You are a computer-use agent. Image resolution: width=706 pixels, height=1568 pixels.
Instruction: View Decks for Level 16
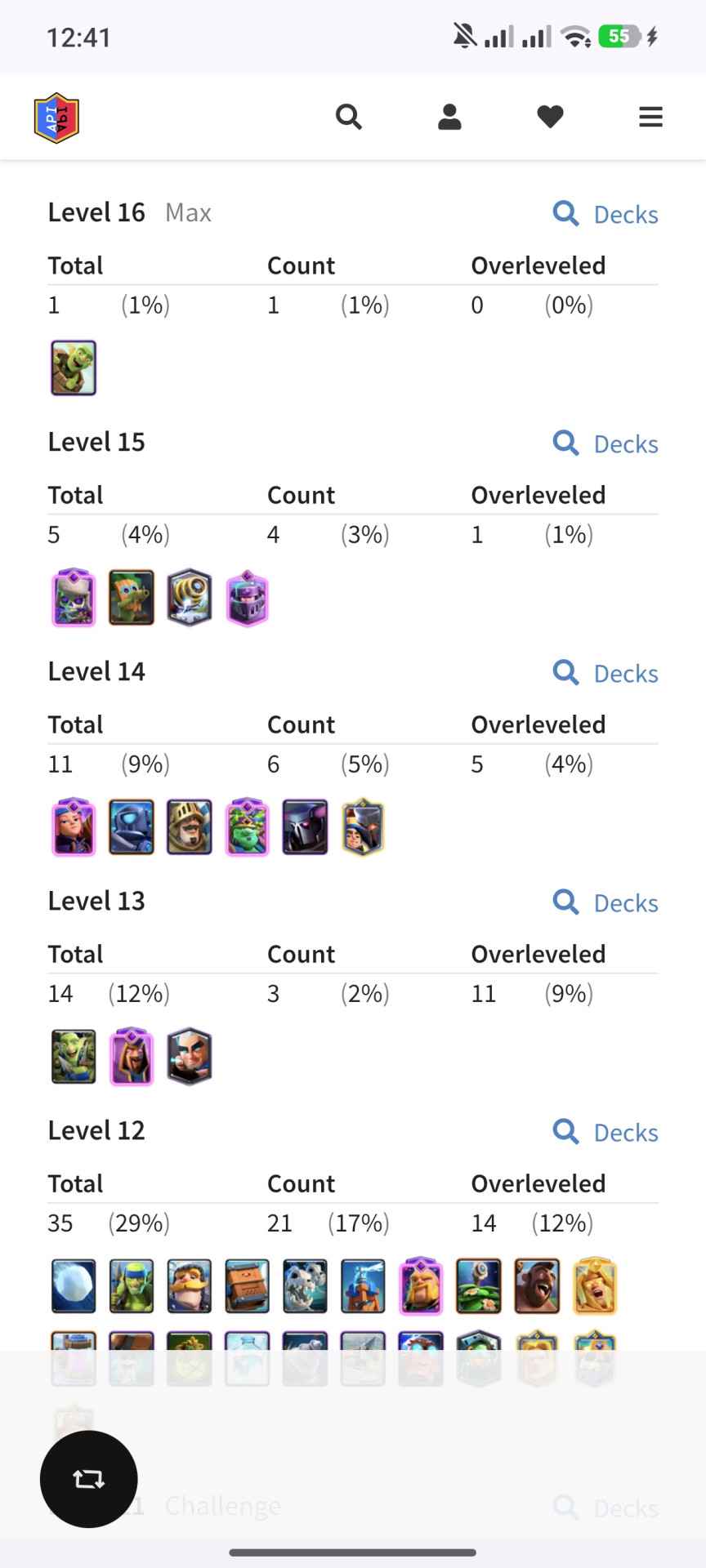point(605,214)
